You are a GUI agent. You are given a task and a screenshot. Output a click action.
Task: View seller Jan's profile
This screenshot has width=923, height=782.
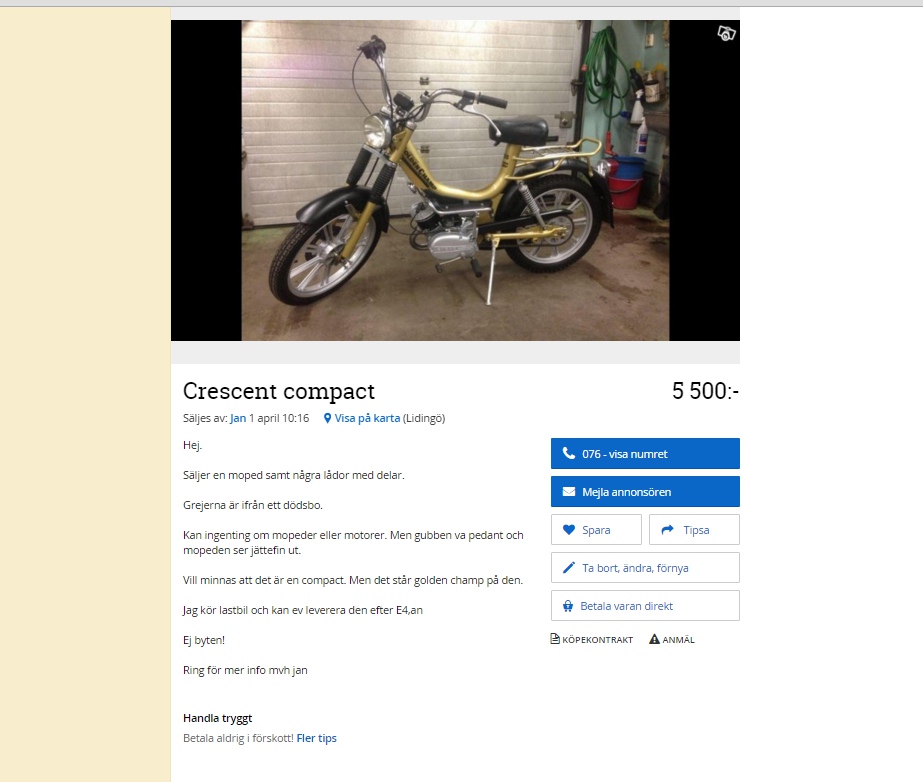pos(238,418)
